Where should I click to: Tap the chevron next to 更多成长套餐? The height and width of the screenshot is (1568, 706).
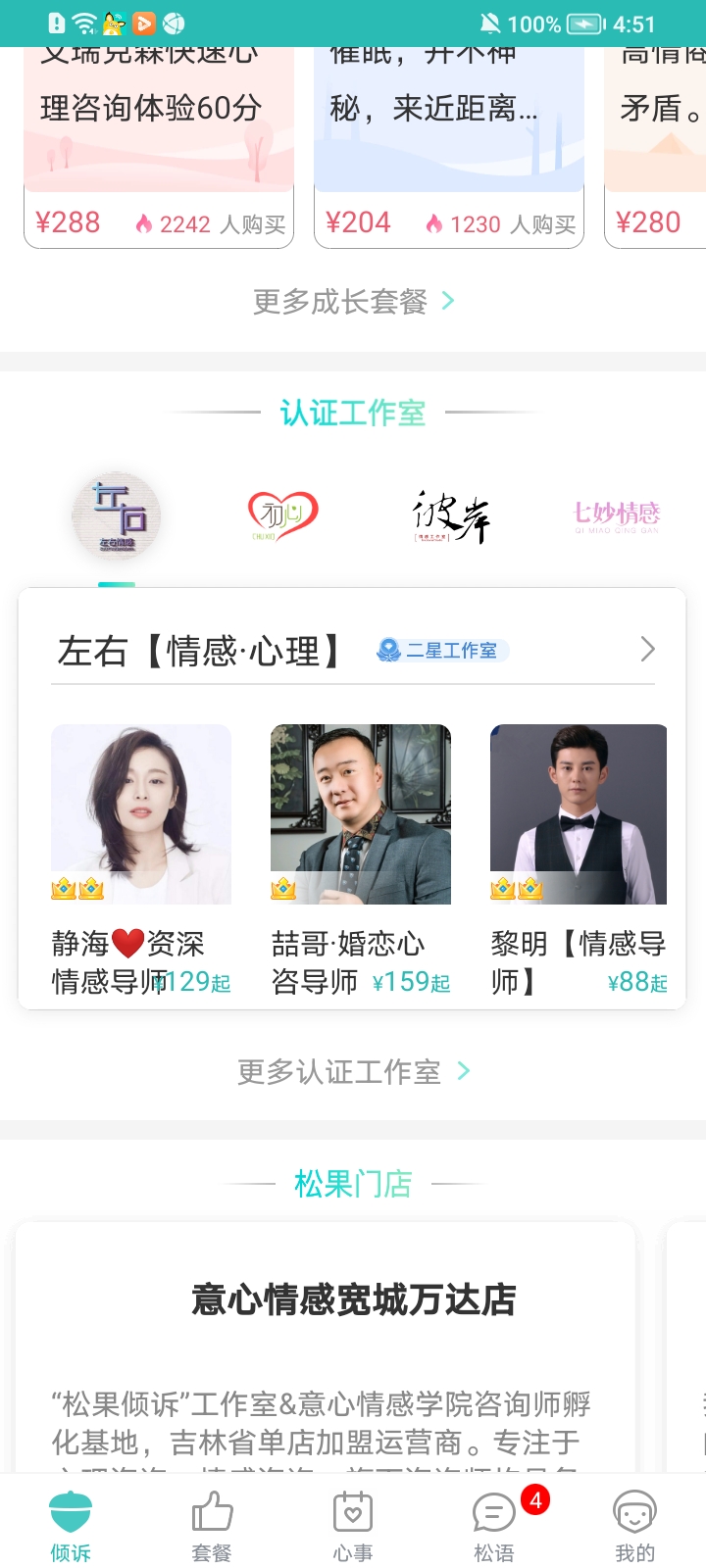pos(448,301)
